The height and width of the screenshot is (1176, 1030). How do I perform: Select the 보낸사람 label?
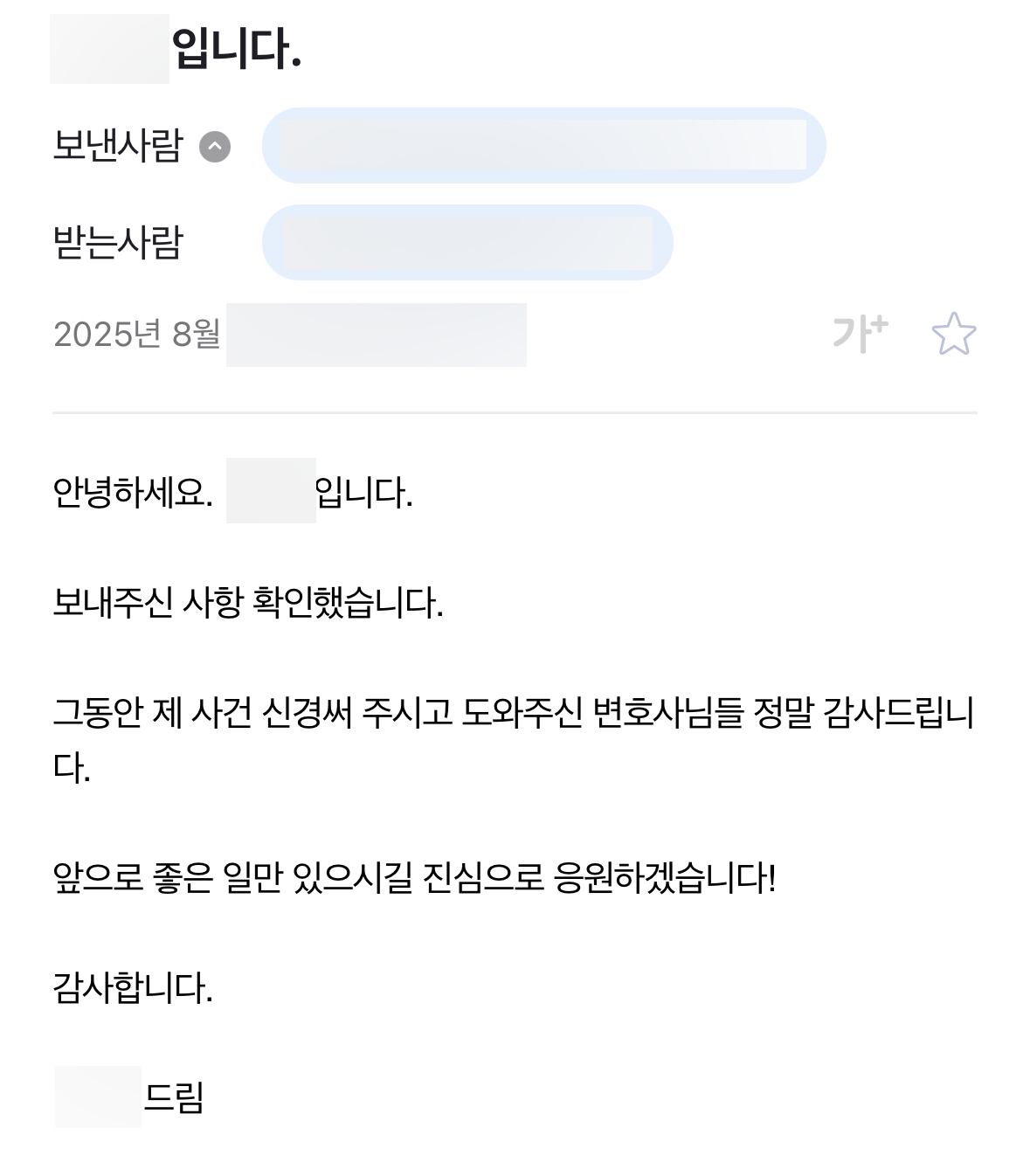pyautogui.click(x=119, y=147)
